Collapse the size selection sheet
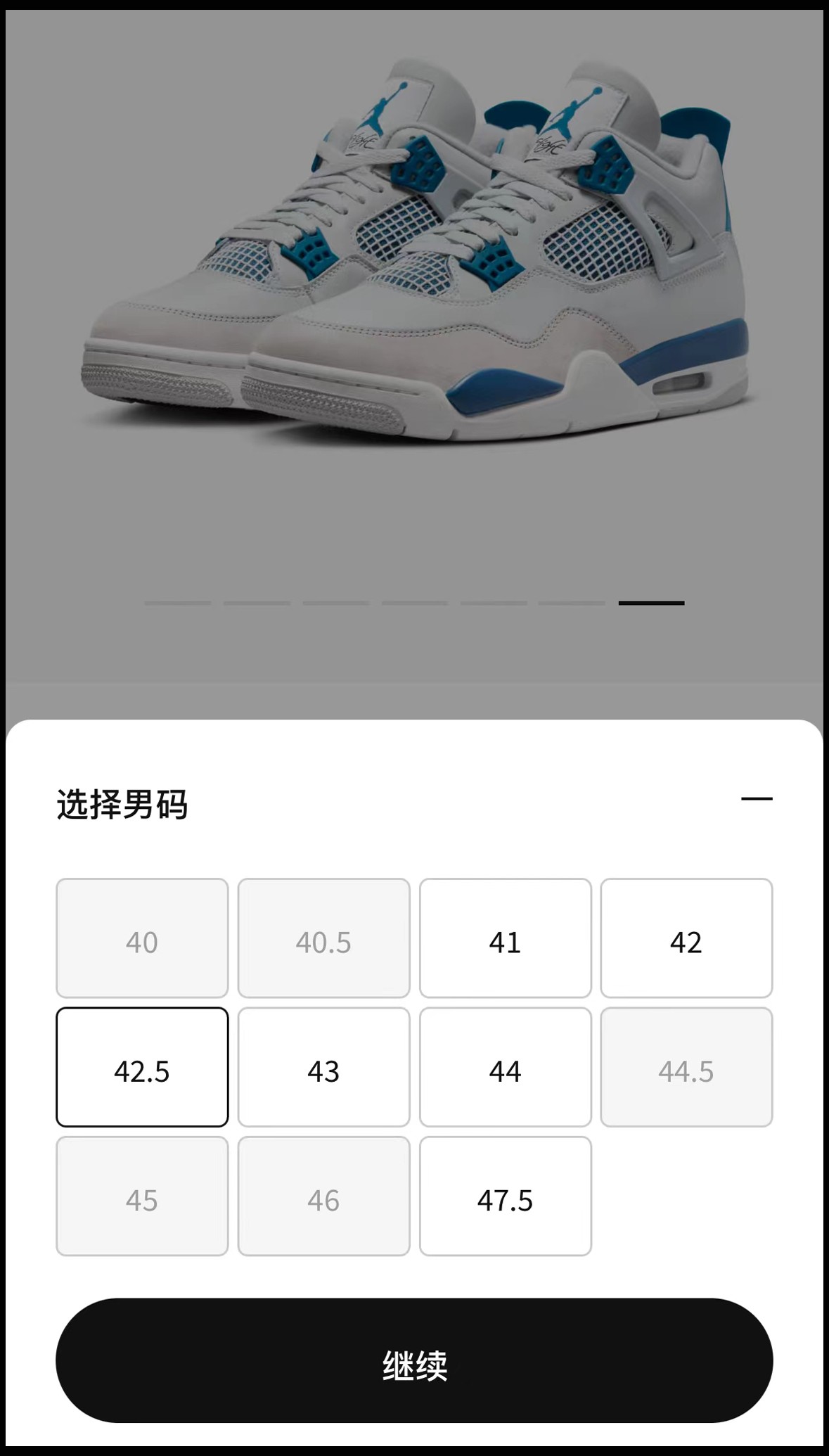Viewport: 829px width, 1456px height. click(x=757, y=799)
